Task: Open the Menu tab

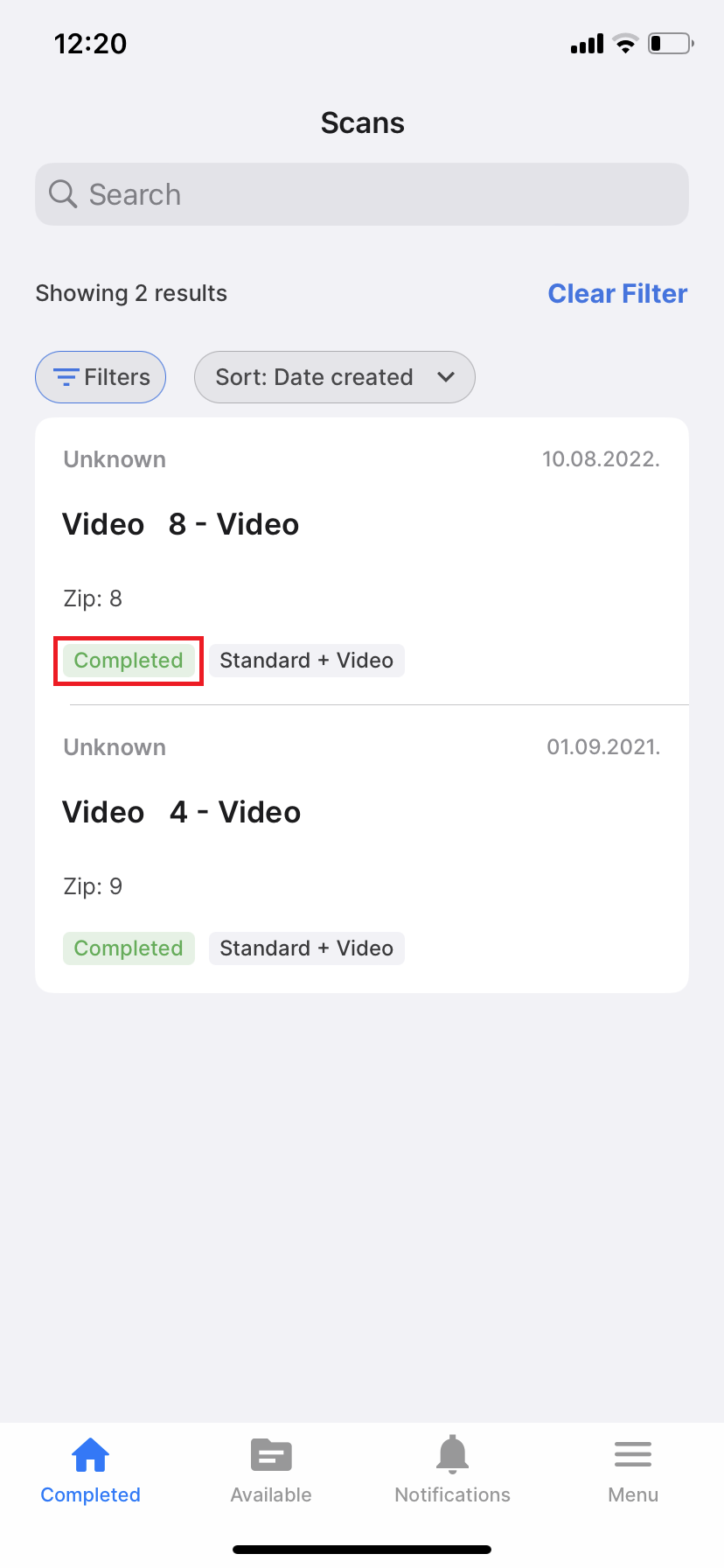Action: (633, 1470)
